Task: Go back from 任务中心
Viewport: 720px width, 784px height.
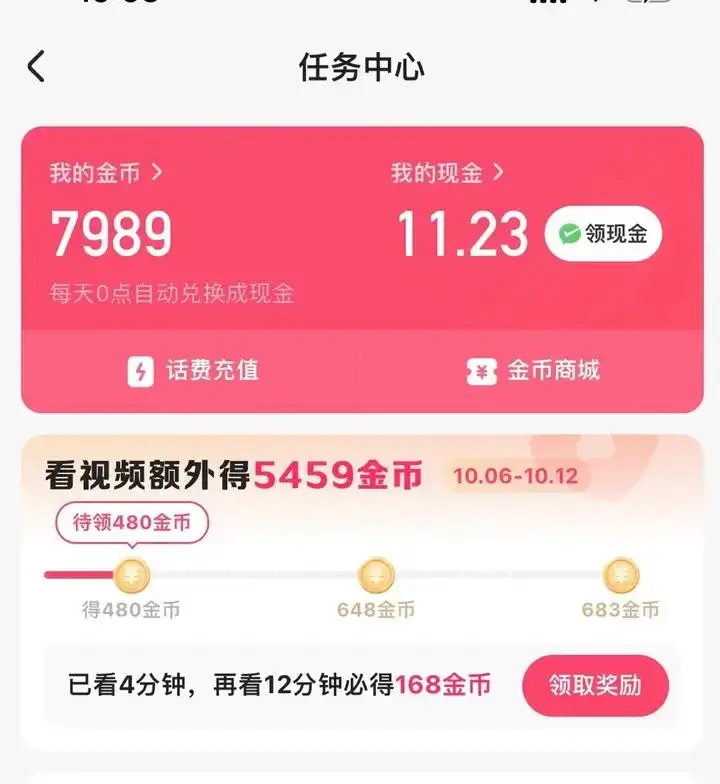Action: (x=36, y=67)
